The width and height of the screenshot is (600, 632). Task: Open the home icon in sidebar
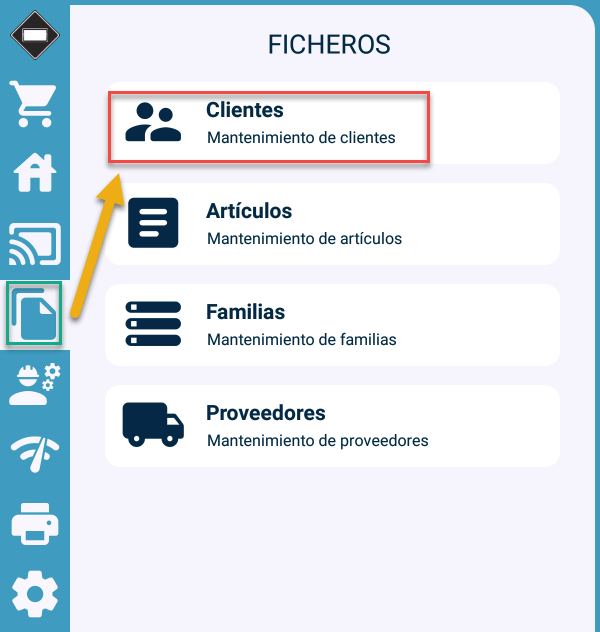[35, 174]
